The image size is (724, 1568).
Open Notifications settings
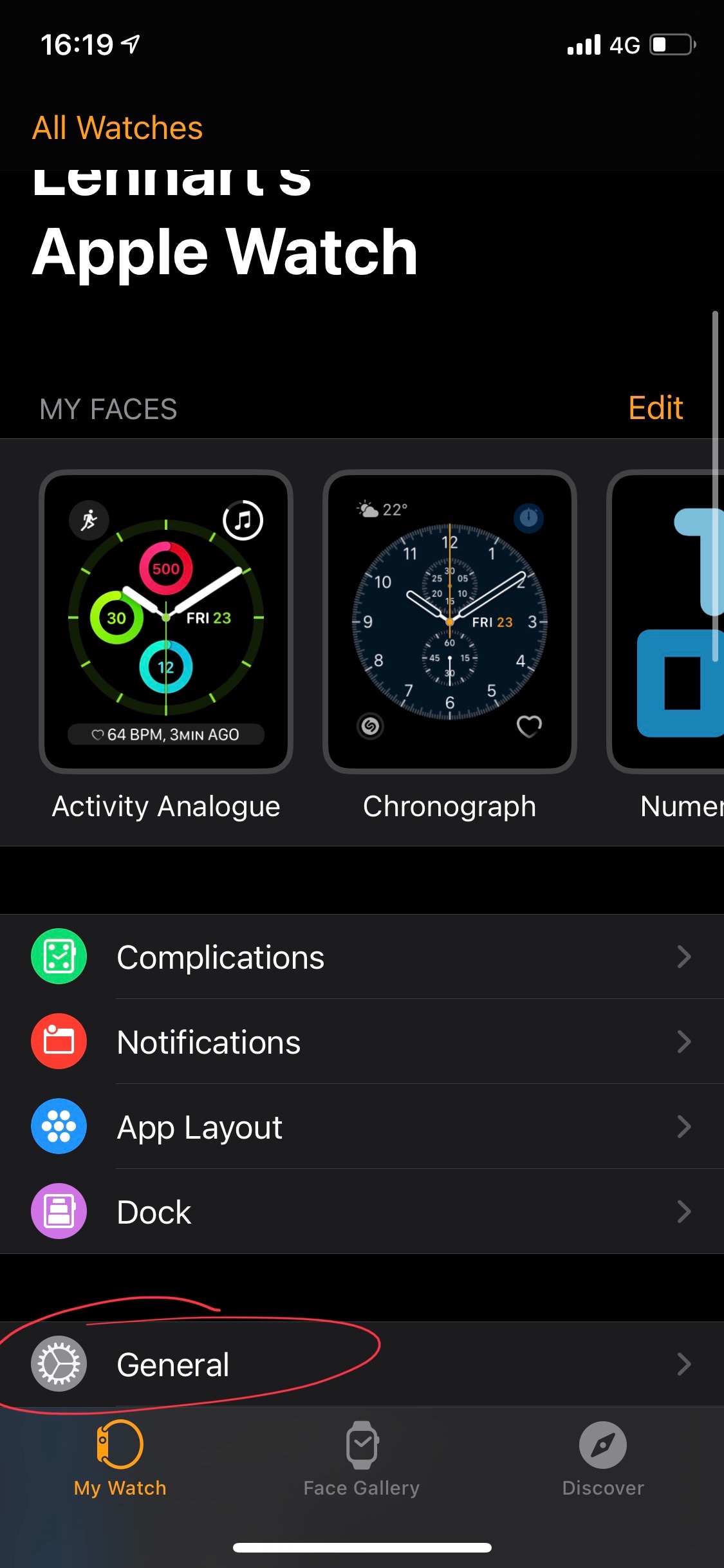(x=362, y=1042)
